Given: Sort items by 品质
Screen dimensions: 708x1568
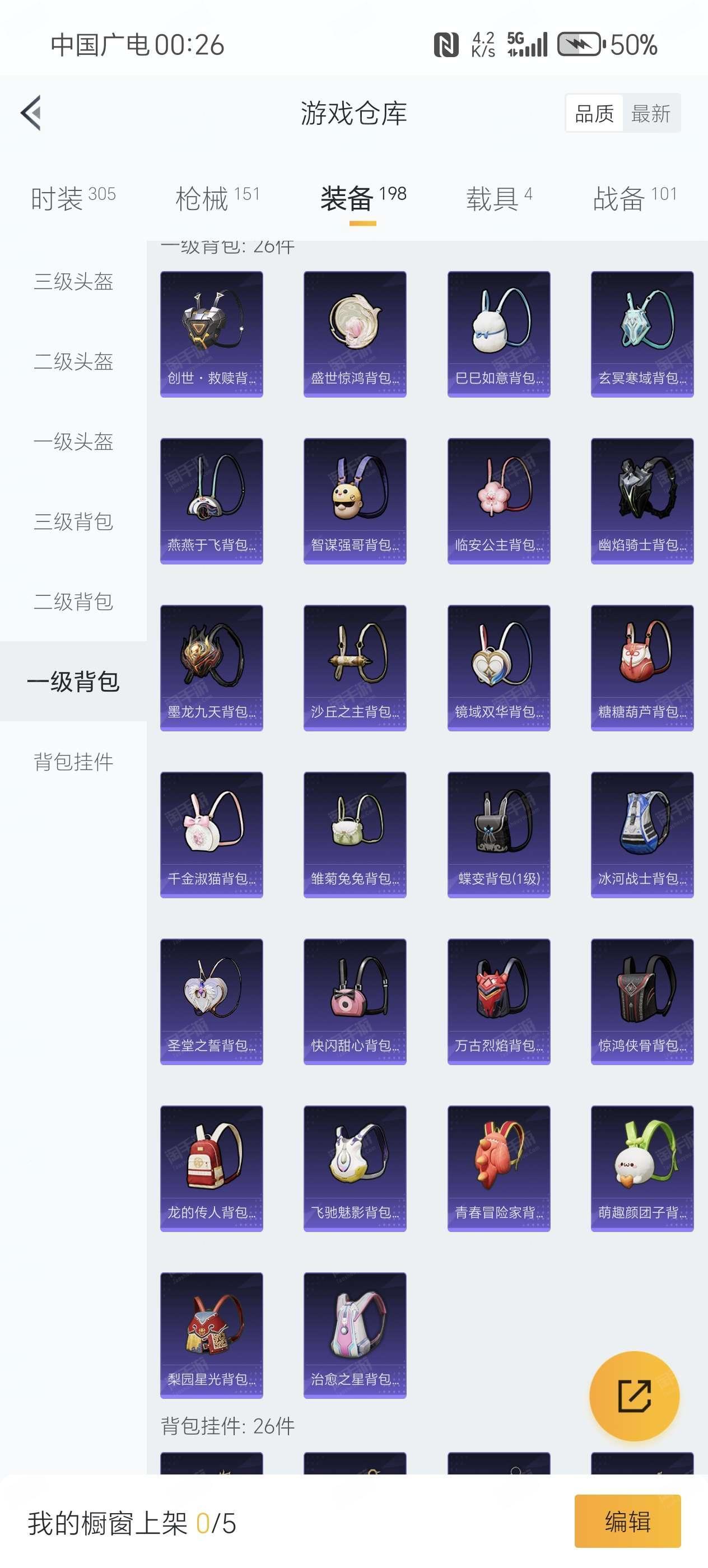Looking at the screenshot, I should pyautogui.click(x=594, y=113).
